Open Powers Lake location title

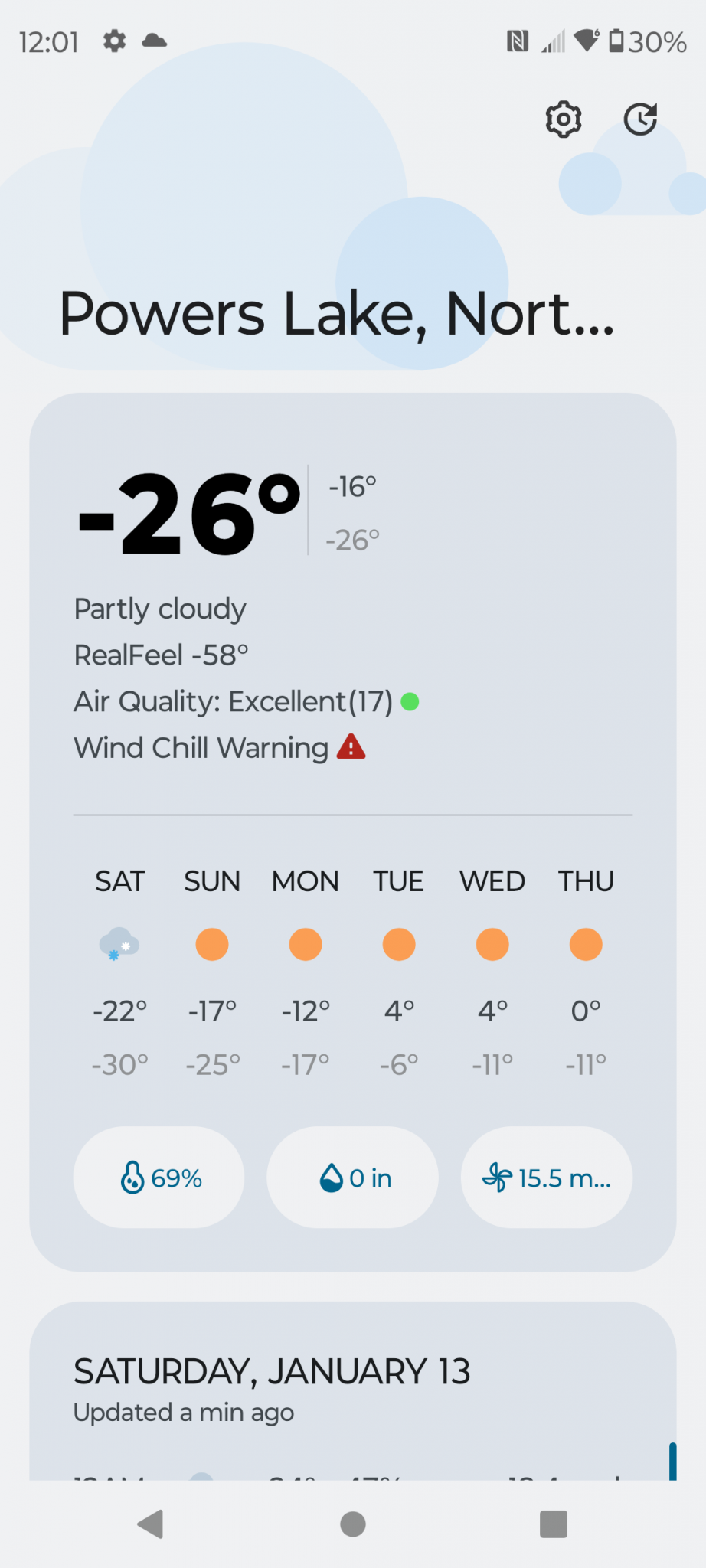click(337, 314)
